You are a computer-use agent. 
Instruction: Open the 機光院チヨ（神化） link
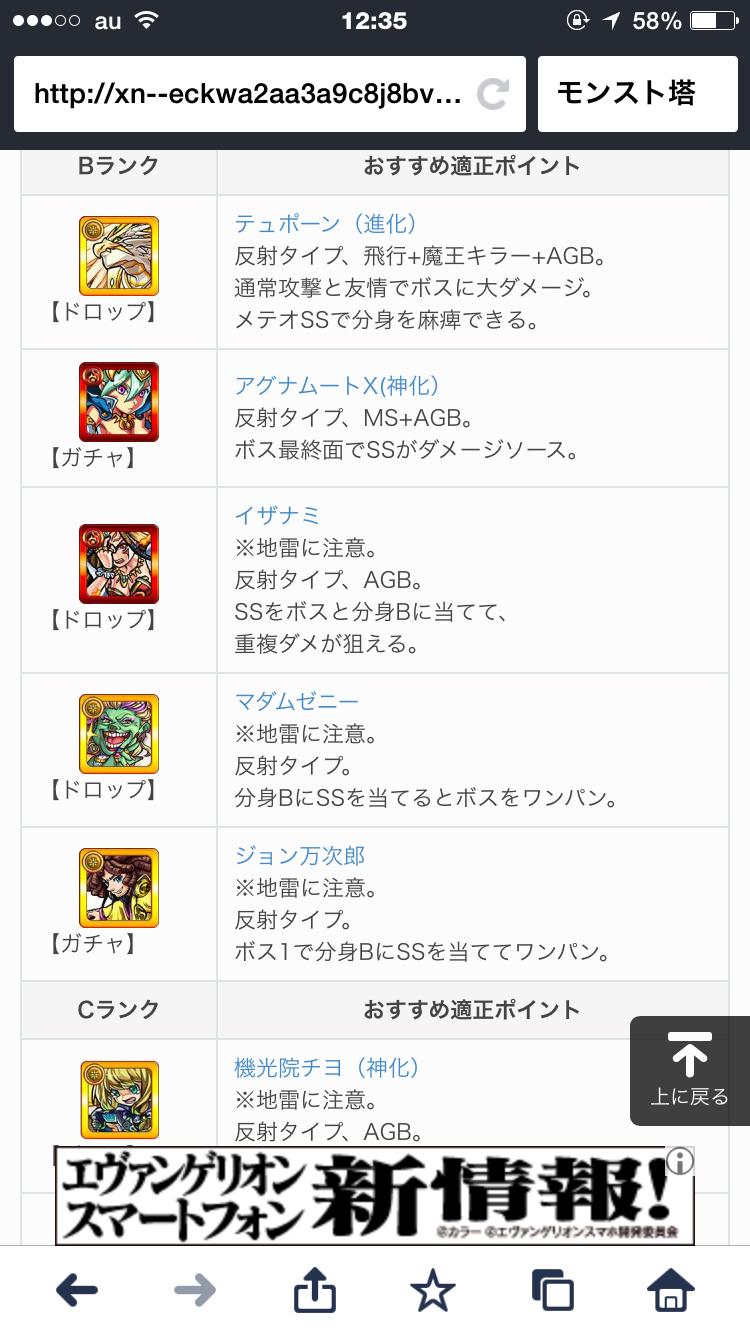coord(327,1068)
